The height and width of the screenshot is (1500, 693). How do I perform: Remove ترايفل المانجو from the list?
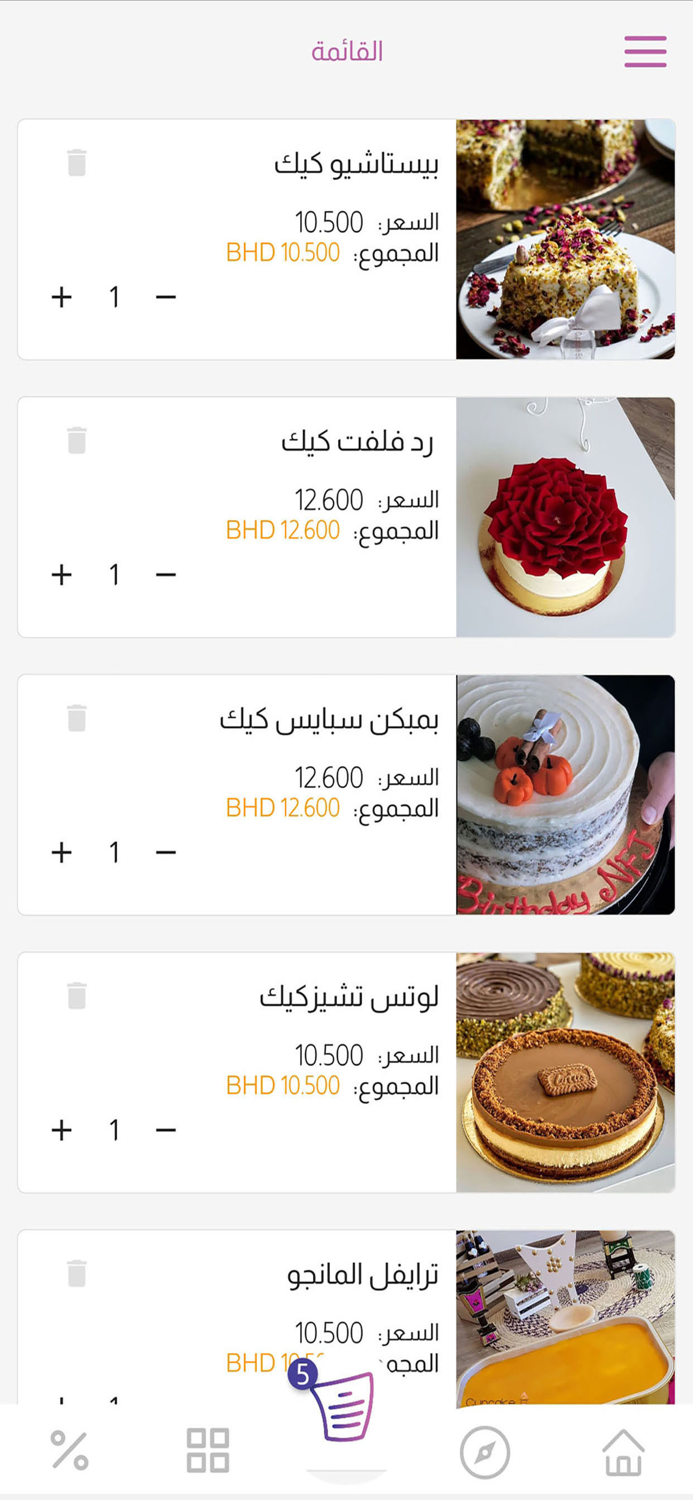pyautogui.click(x=77, y=1273)
